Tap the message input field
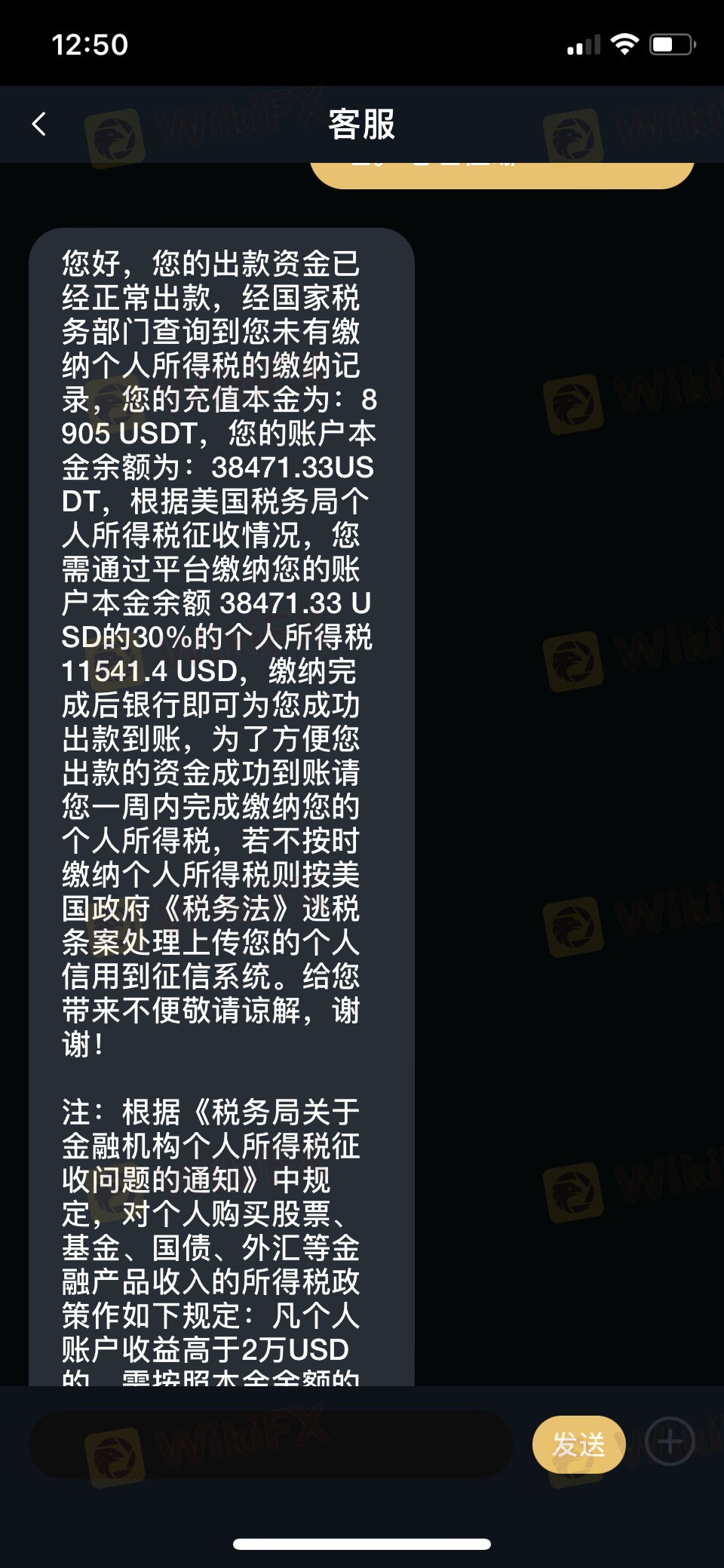This screenshot has height=1568, width=724. click(x=271, y=1444)
